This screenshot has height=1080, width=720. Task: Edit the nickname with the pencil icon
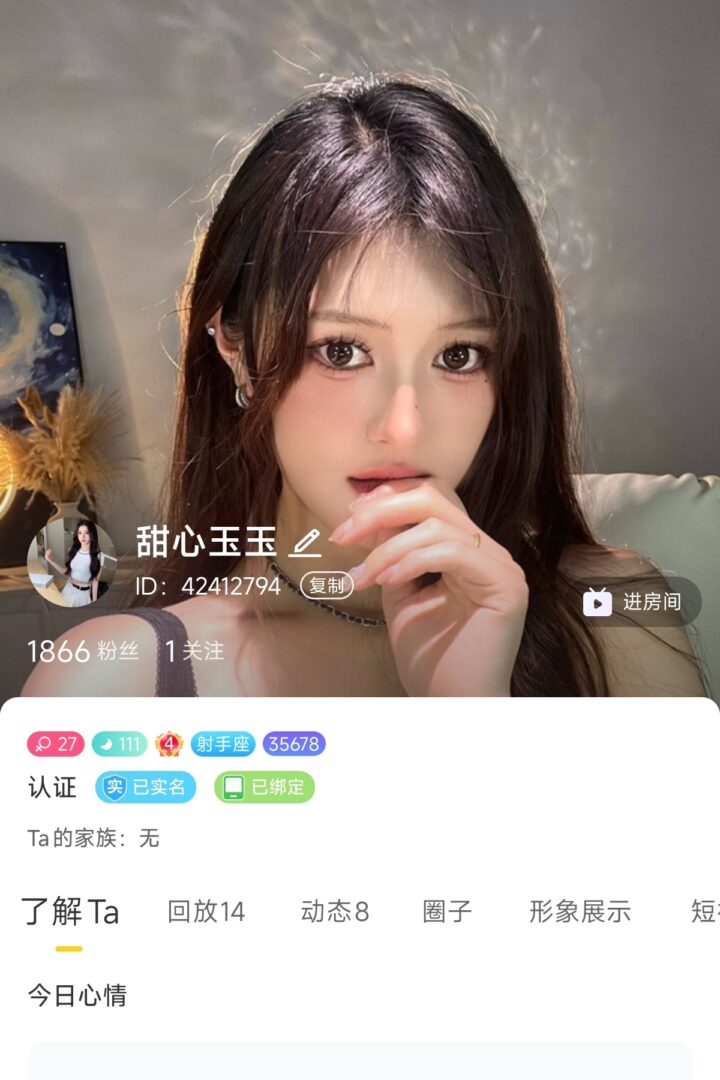(x=305, y=543)
